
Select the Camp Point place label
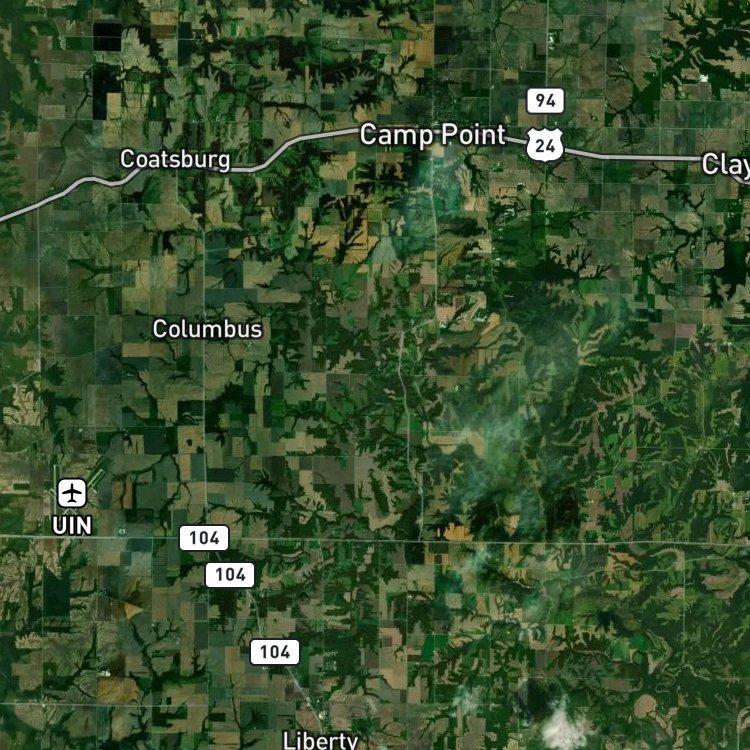(432, 135)
